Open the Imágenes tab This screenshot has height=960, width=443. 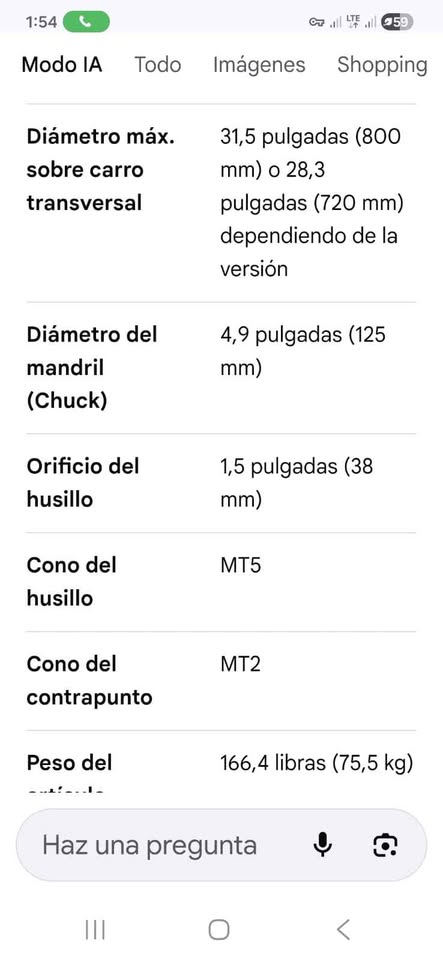259,65
